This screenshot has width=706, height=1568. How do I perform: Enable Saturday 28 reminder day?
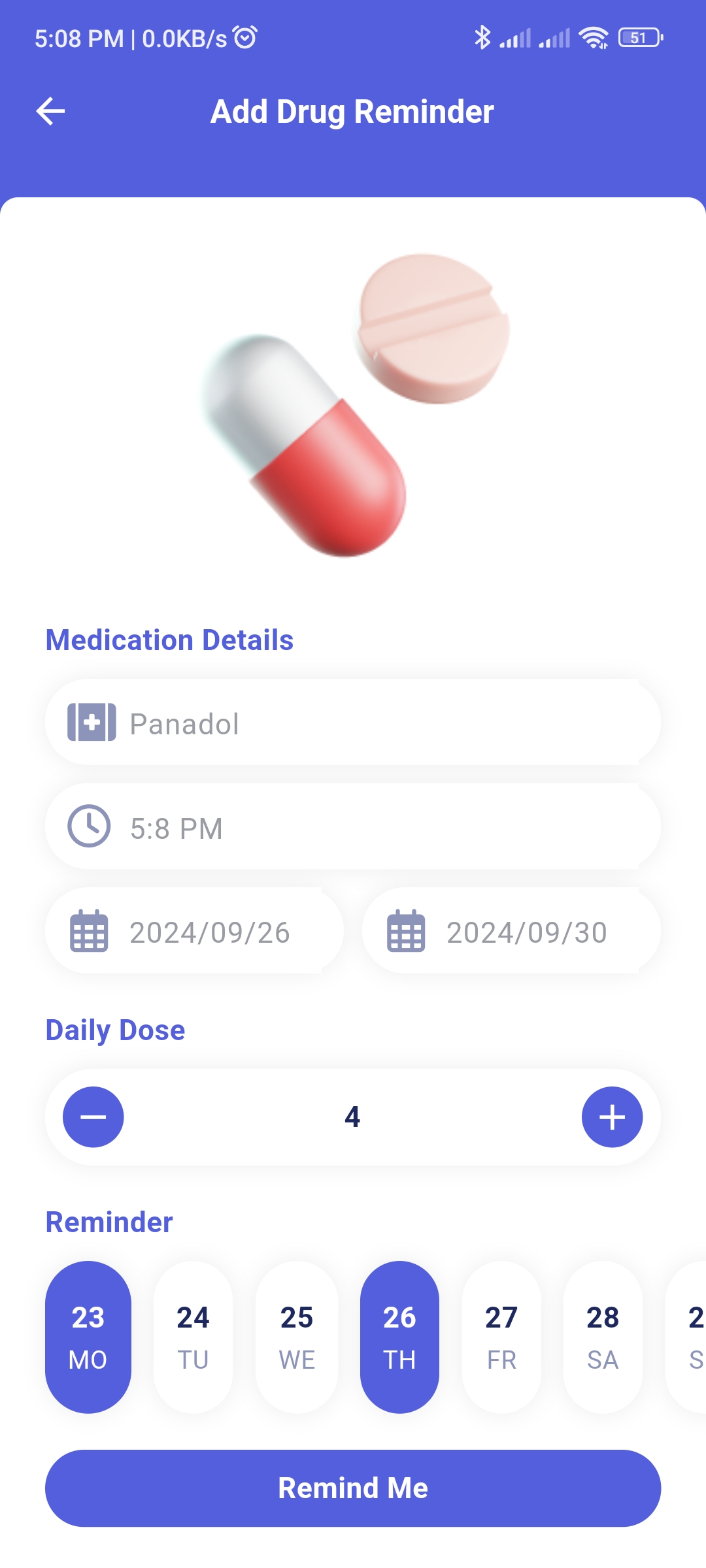click(602, 1337)
